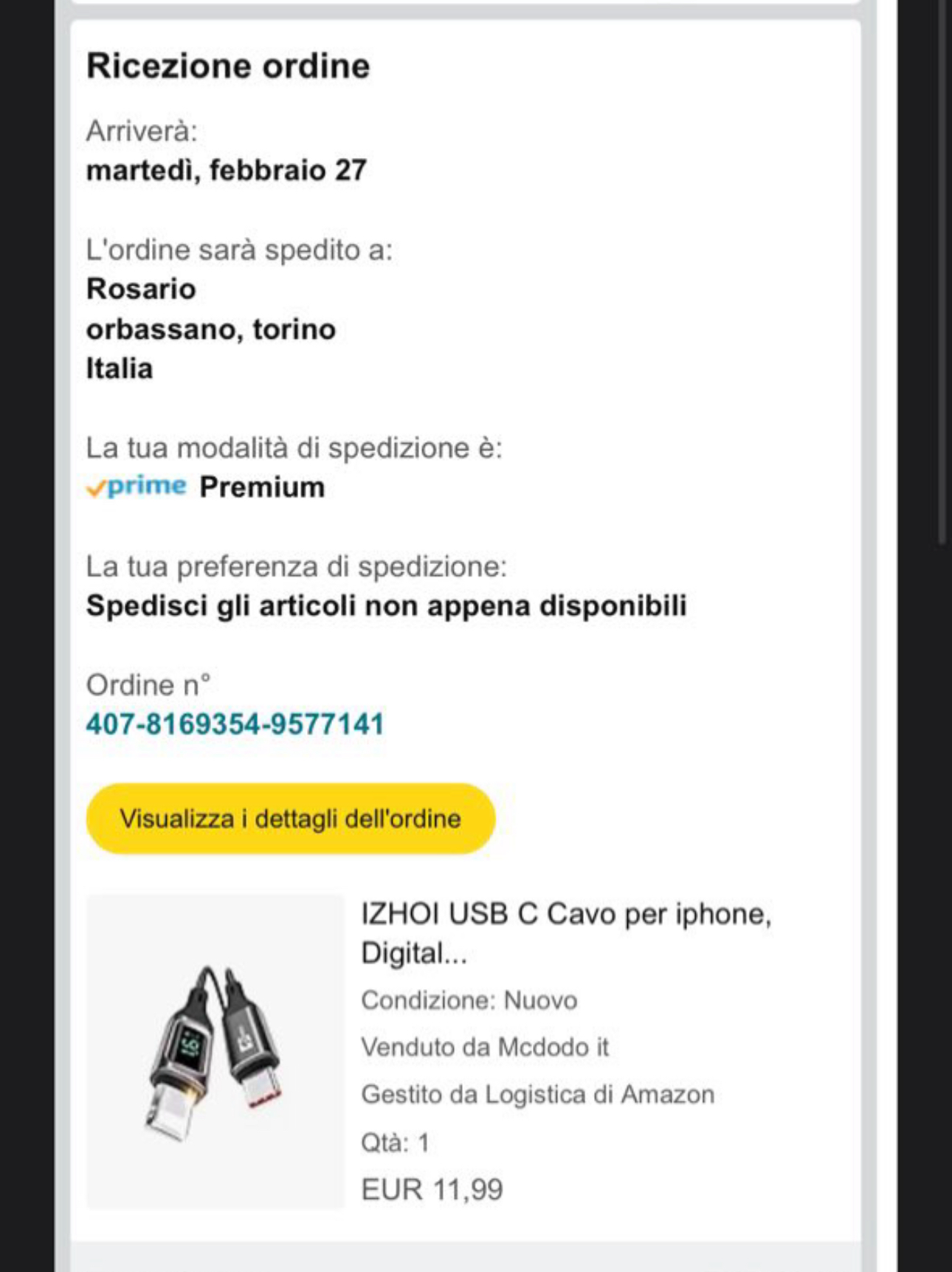Open the IZHOI USB C cable product image
The height and width of the screenshot is (1272, 952).
[215, 1051]
